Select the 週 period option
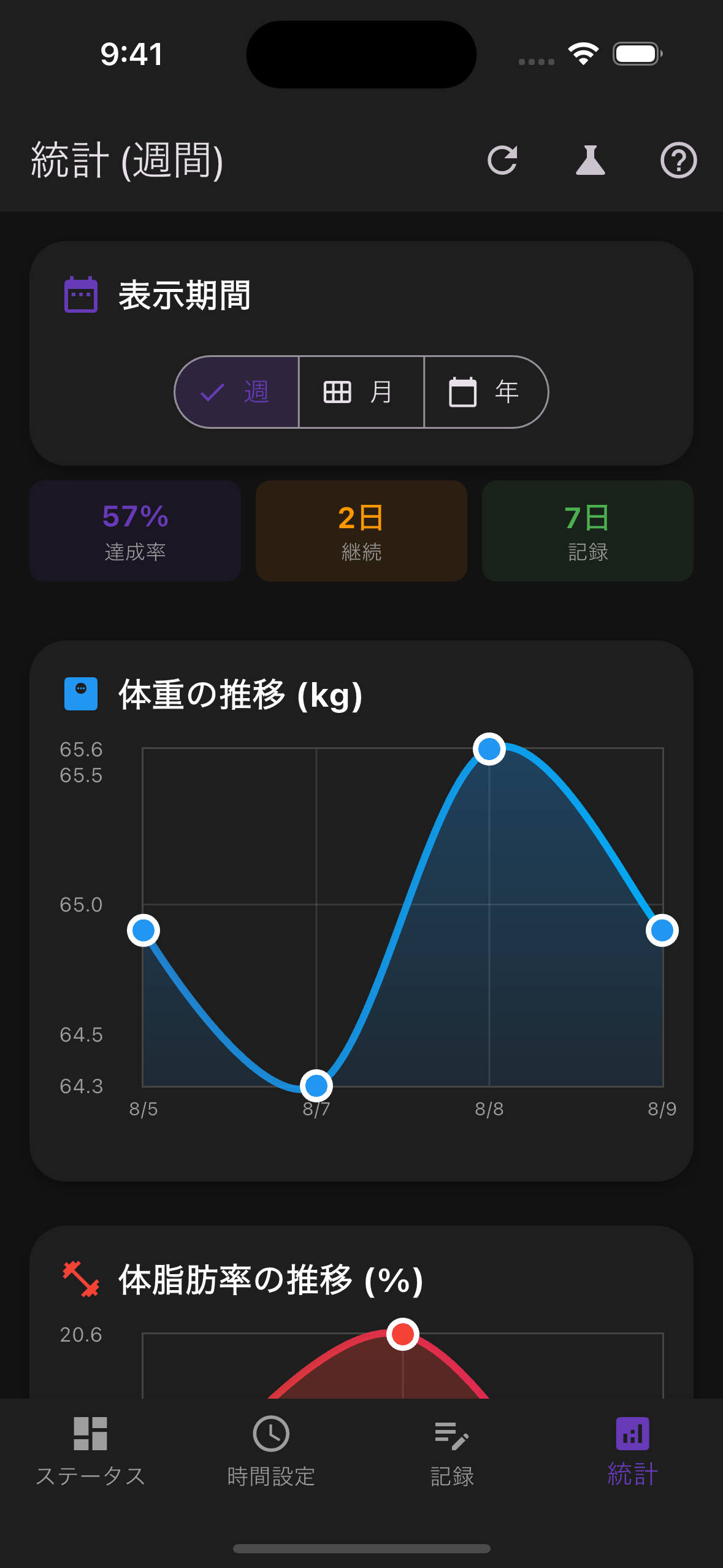The height and width of the screenshot is (1568, 723). click(x=236, y=391)
